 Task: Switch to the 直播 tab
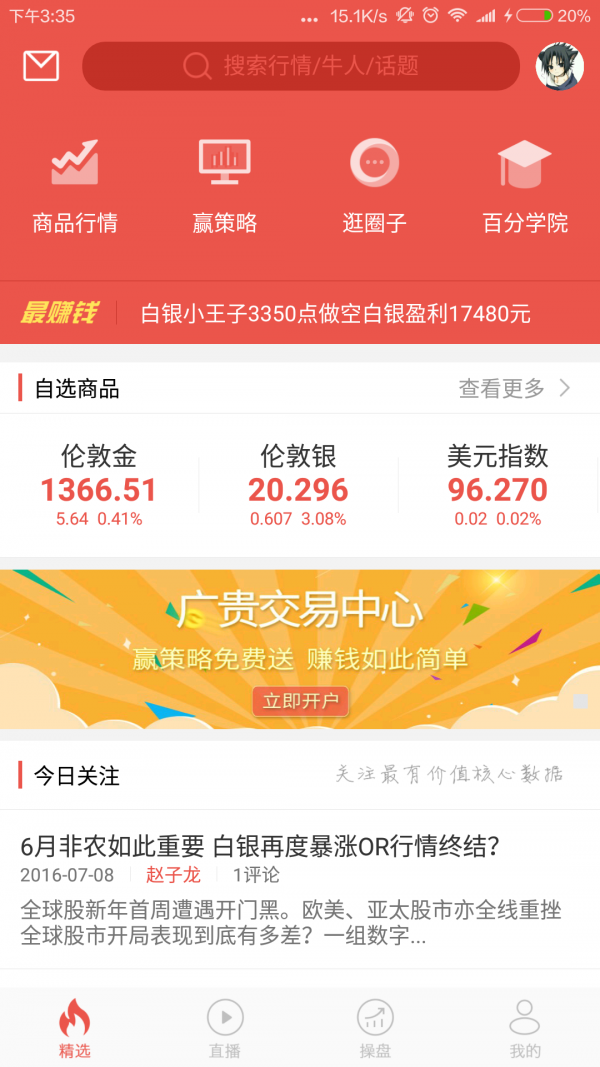click(x=225, y=1029)
